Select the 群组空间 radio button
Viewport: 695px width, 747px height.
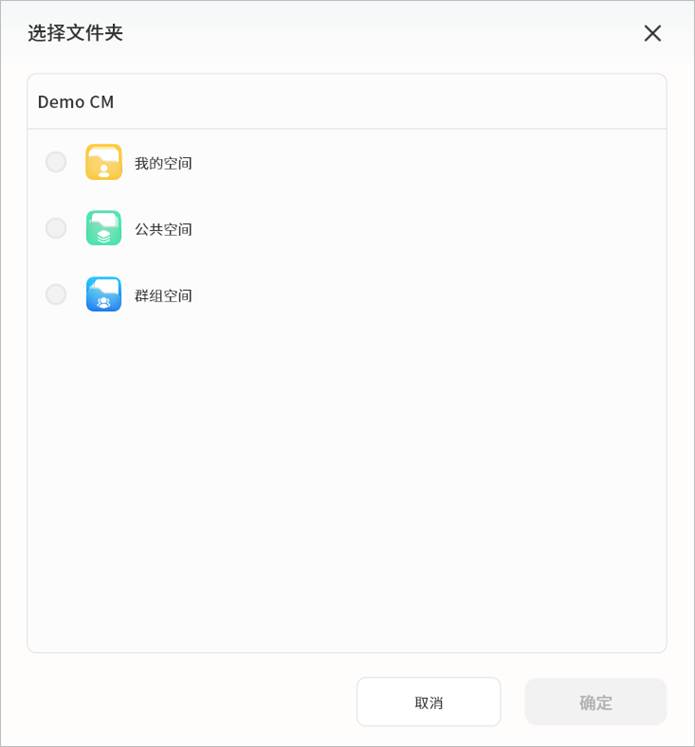56,294
